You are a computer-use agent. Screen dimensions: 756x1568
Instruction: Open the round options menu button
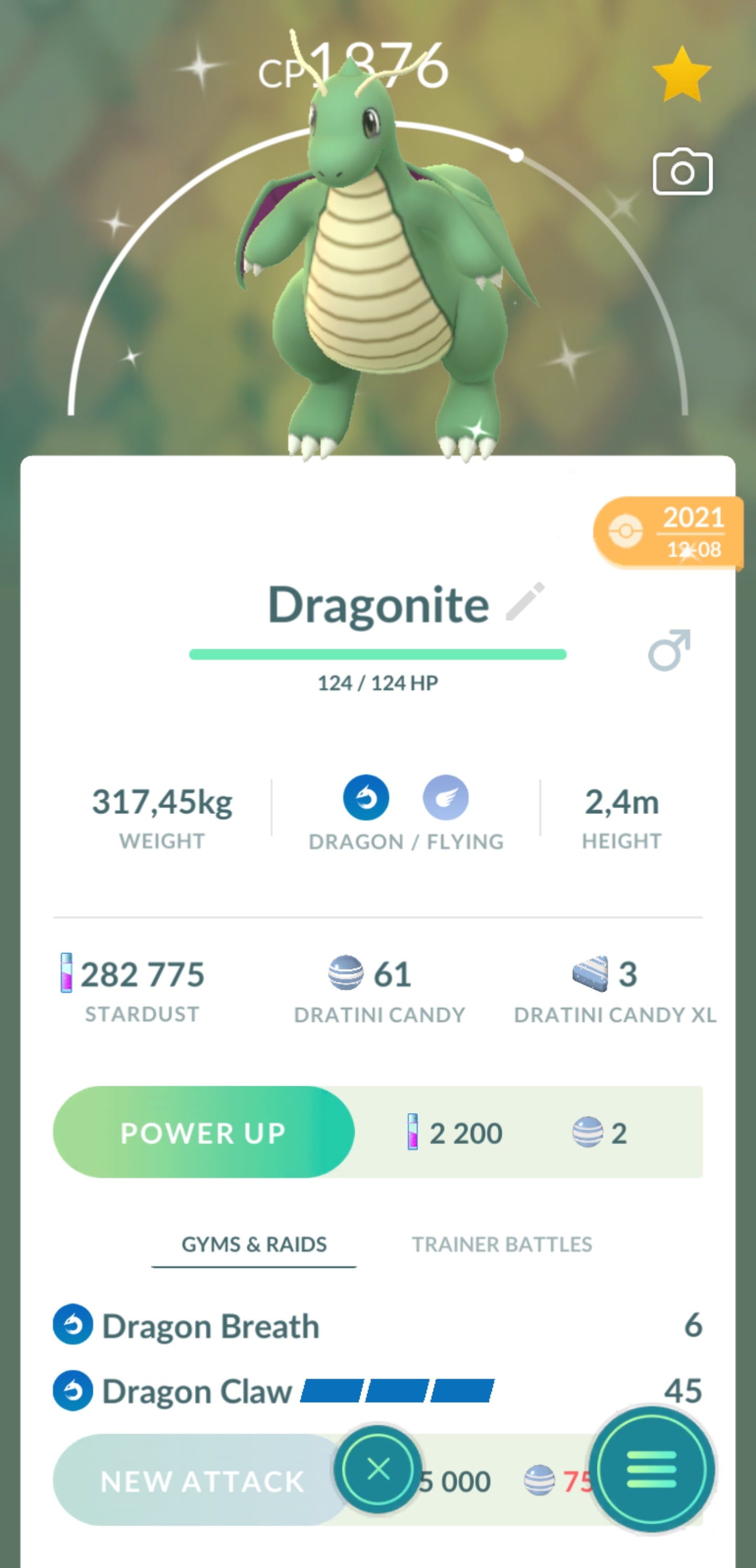(x=651, y=1469)
